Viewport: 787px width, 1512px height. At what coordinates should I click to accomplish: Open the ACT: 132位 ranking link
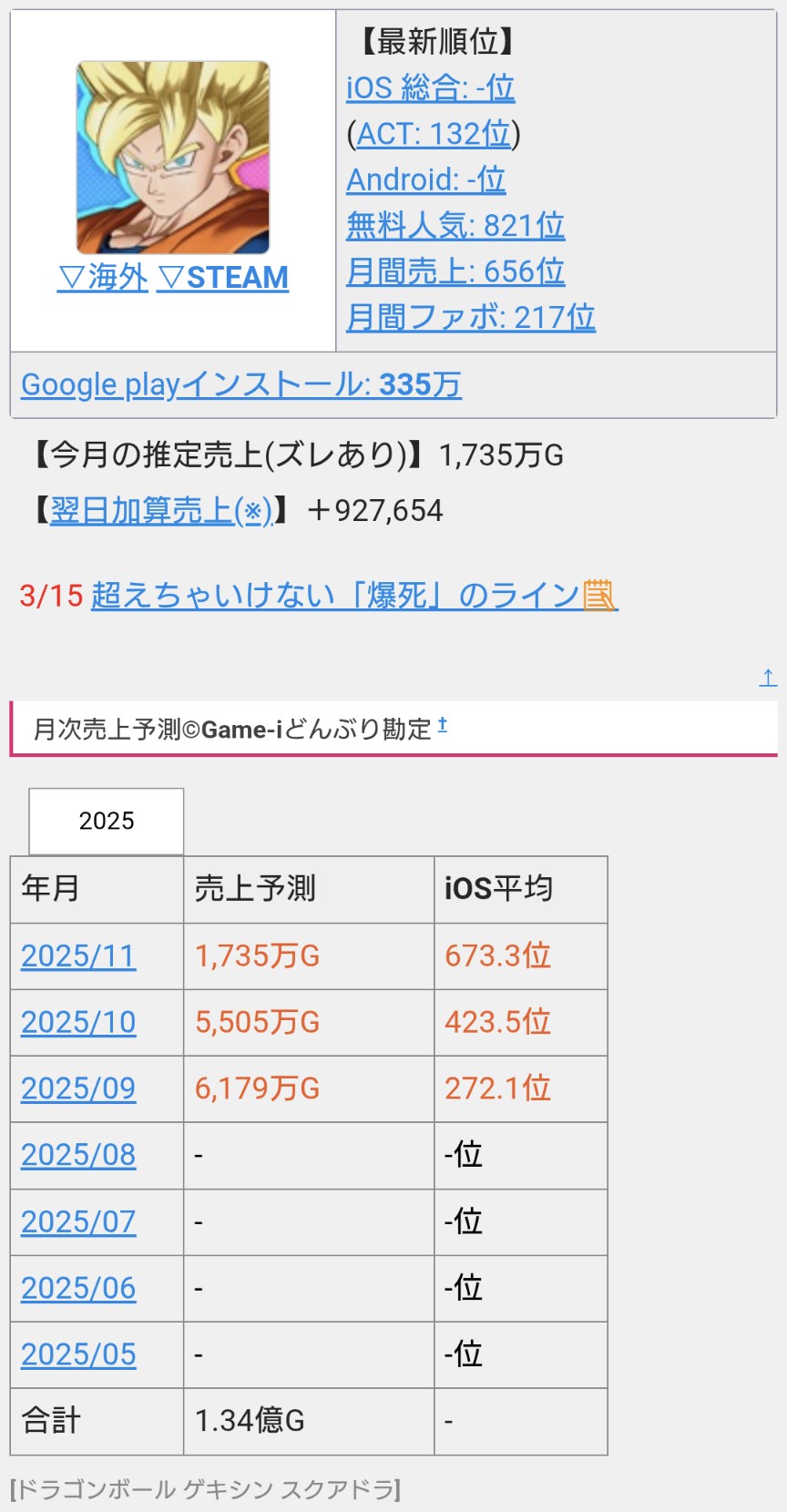tap(433, 134)
